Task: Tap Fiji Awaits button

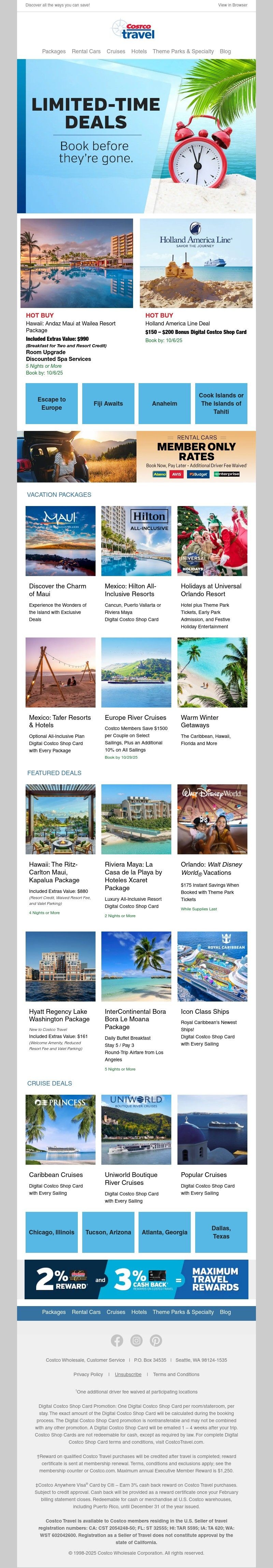Action: (x=108, y=404)
